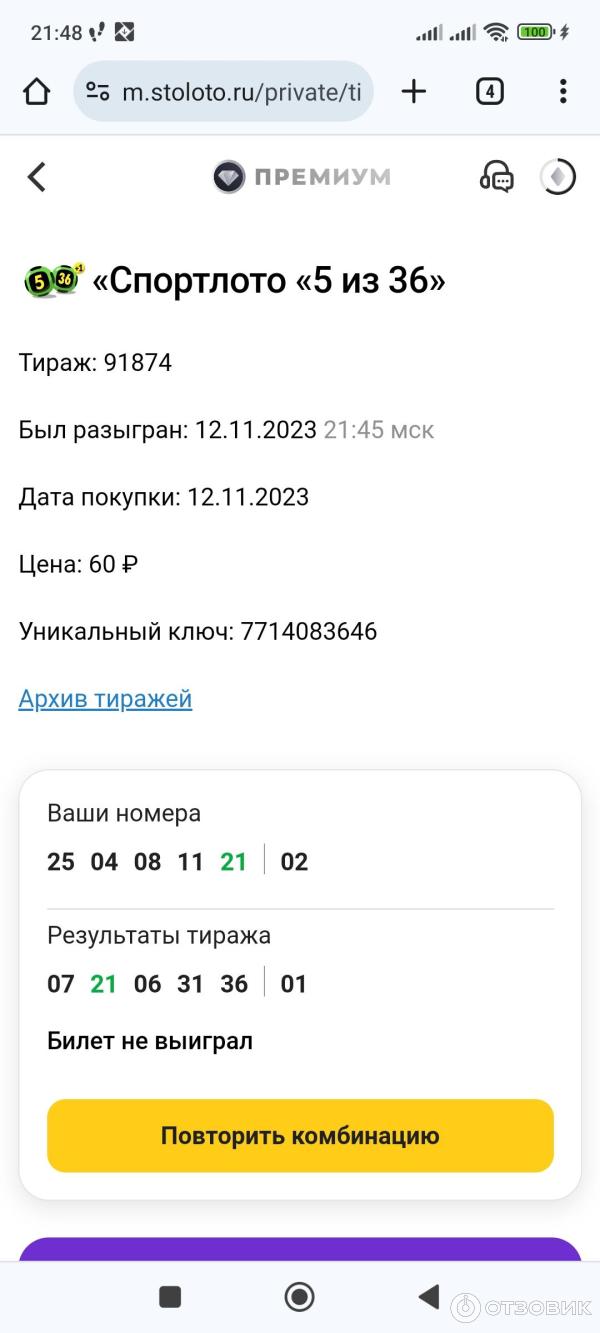Open the Архив тиражей link
600x1333 pixels.
105,699
